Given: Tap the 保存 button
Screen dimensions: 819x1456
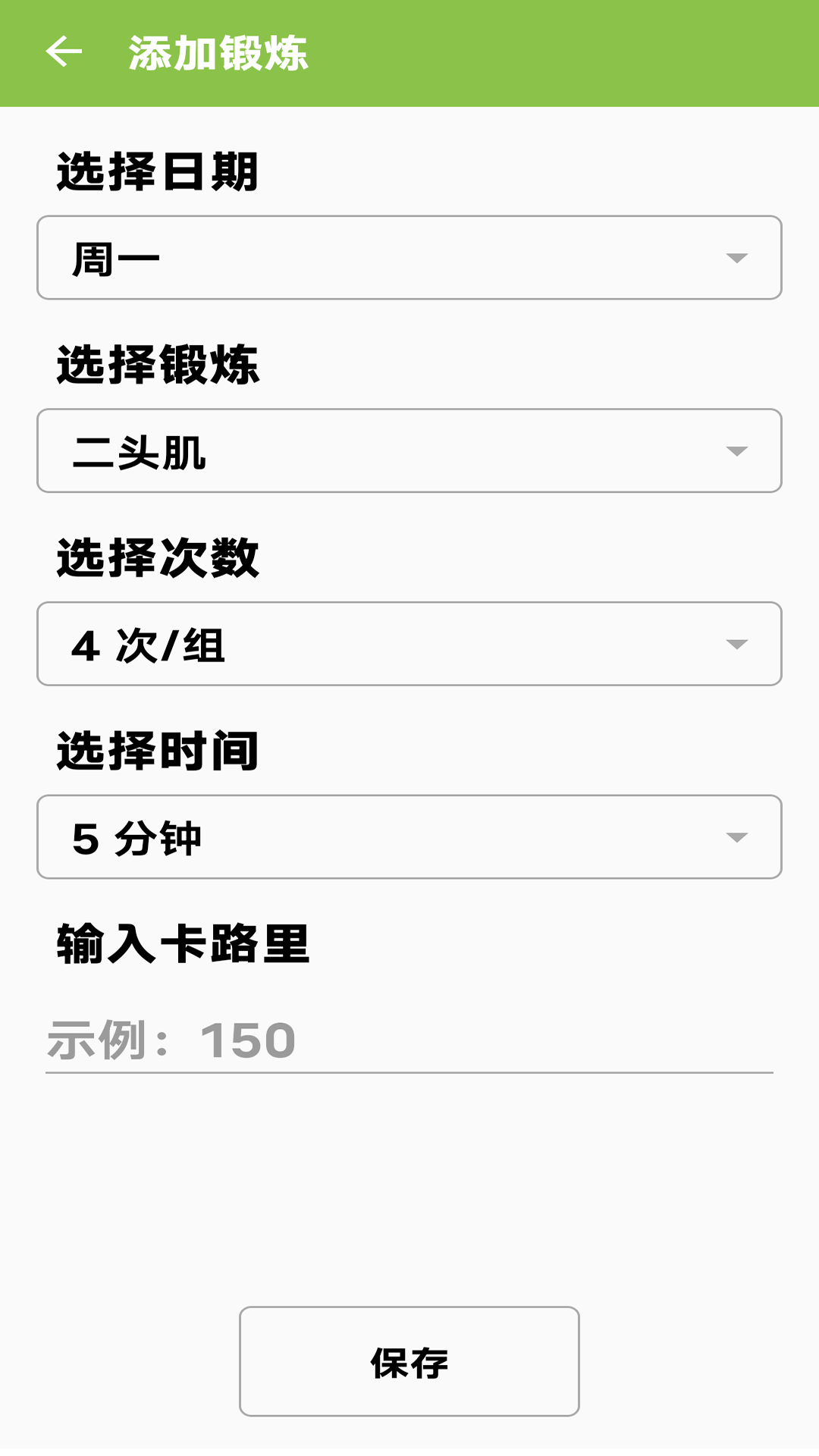Looking at the screenshot, I should point(409,1361).
